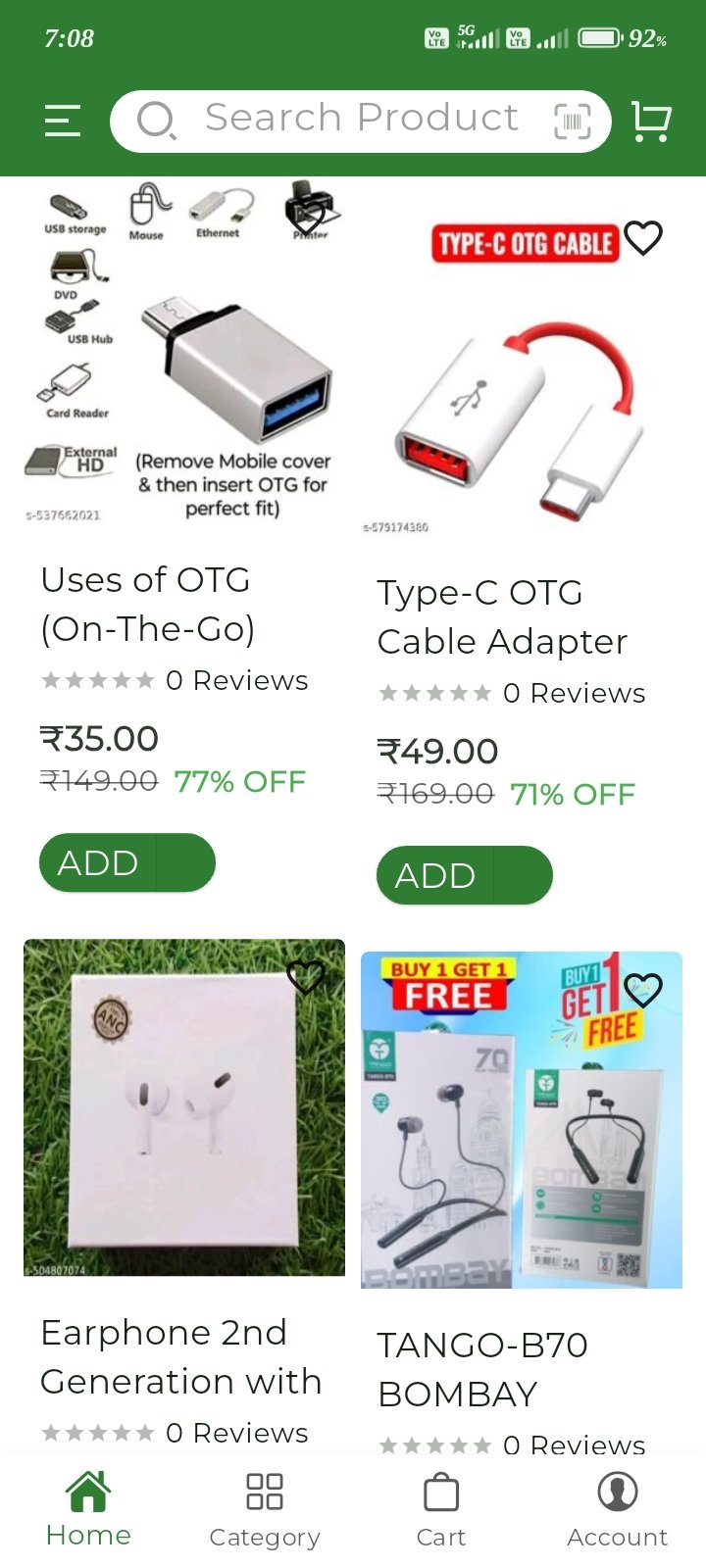
Task: Open the barcode scanner in search bar
Action: pos(573,122)
